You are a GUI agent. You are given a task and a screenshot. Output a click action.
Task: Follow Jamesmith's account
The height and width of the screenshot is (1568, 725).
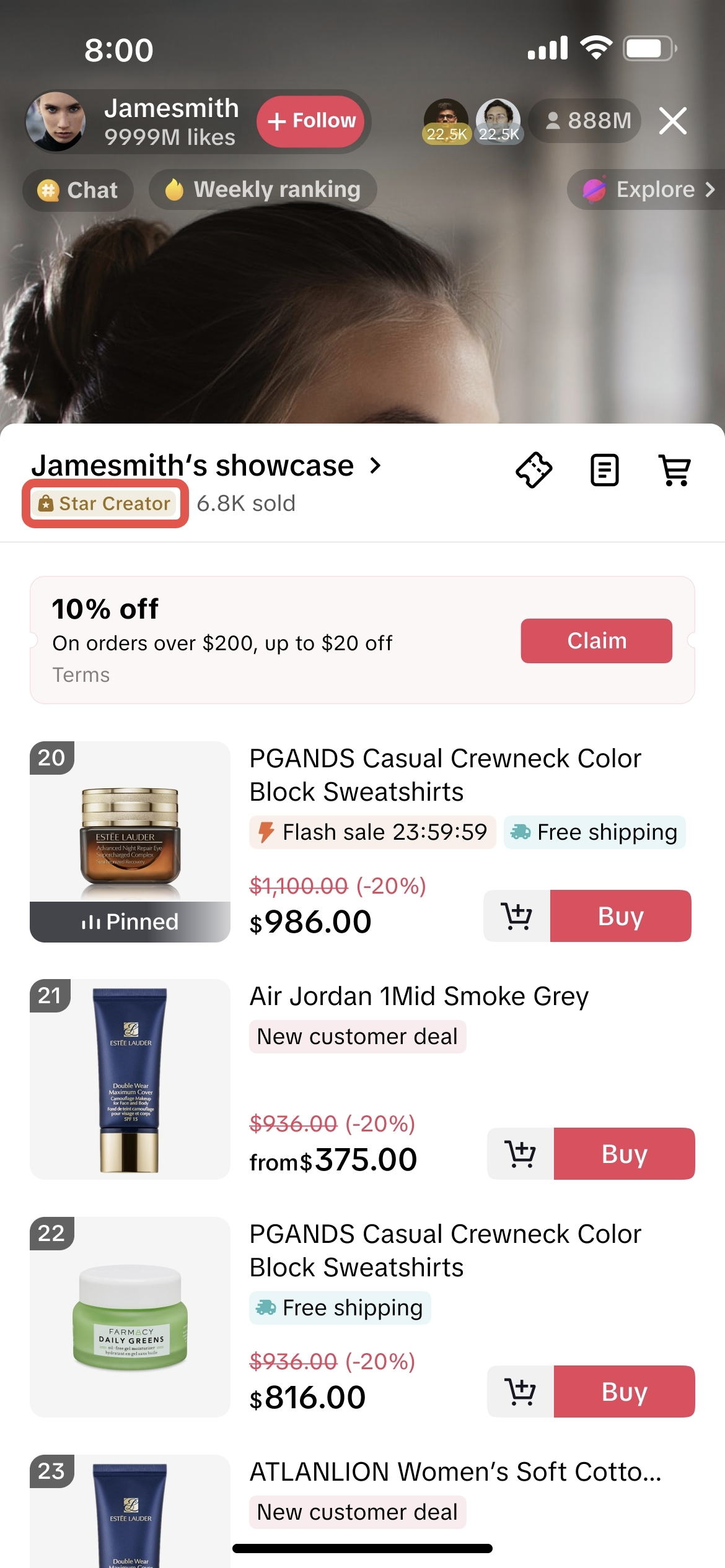point(312,121)
